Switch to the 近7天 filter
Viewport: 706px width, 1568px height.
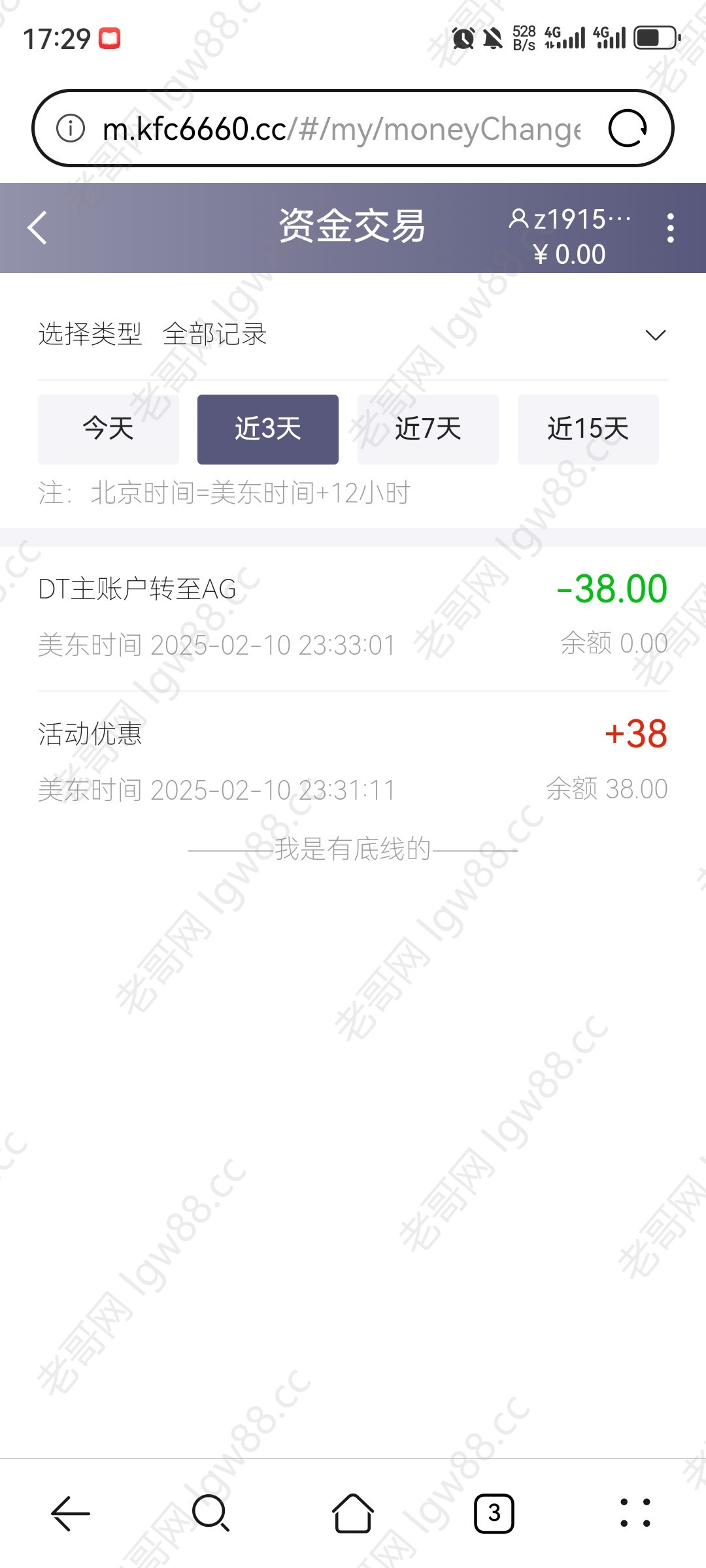click(x=428, y=429)
